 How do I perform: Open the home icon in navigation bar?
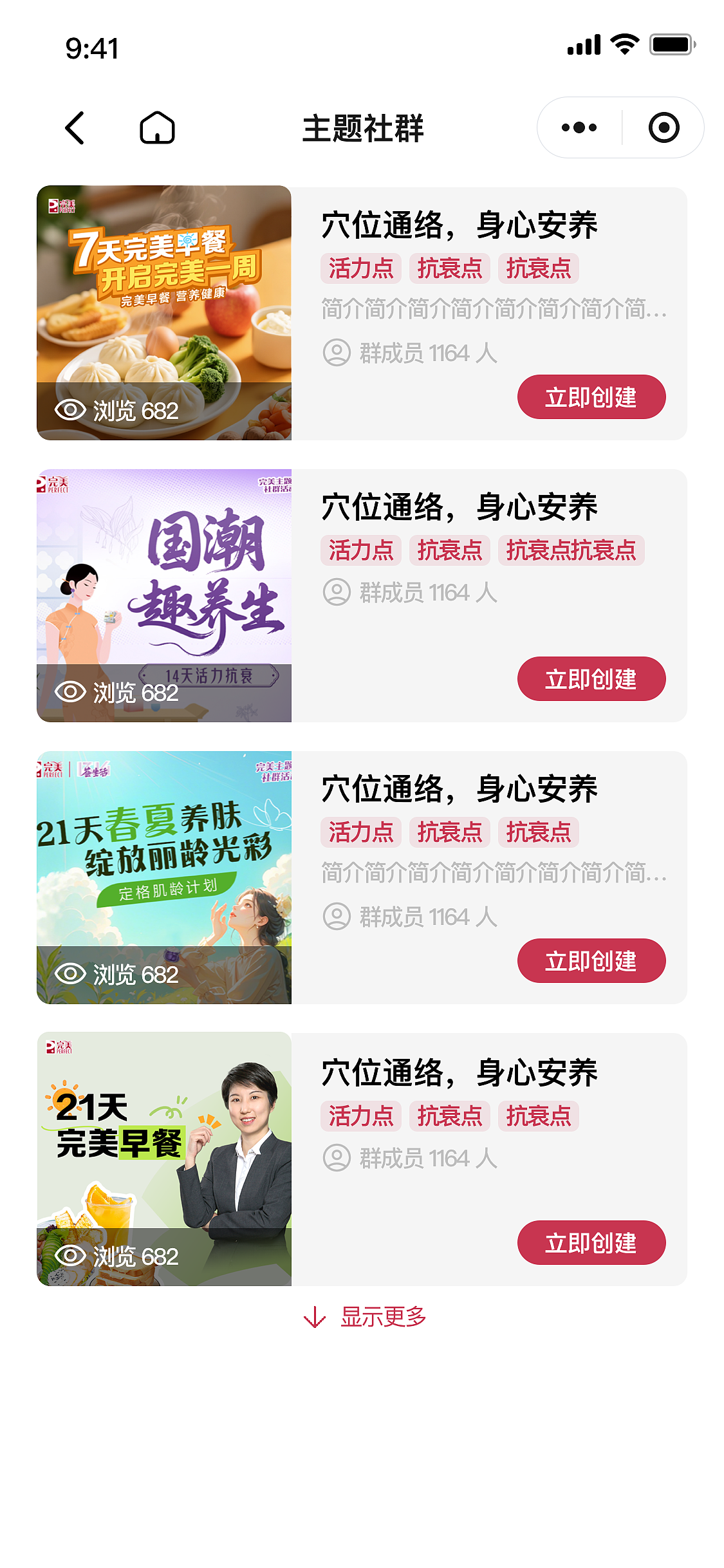coord(157,127)
